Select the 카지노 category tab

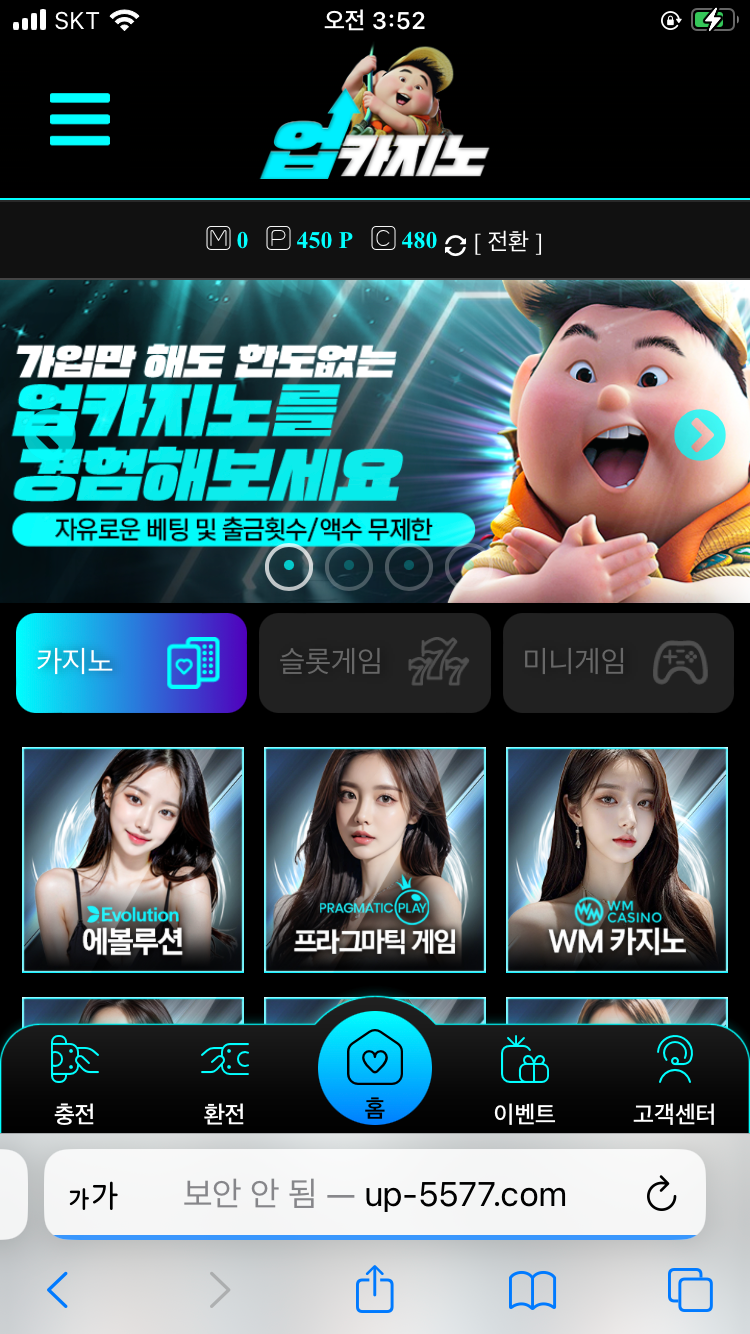[131, 663]
